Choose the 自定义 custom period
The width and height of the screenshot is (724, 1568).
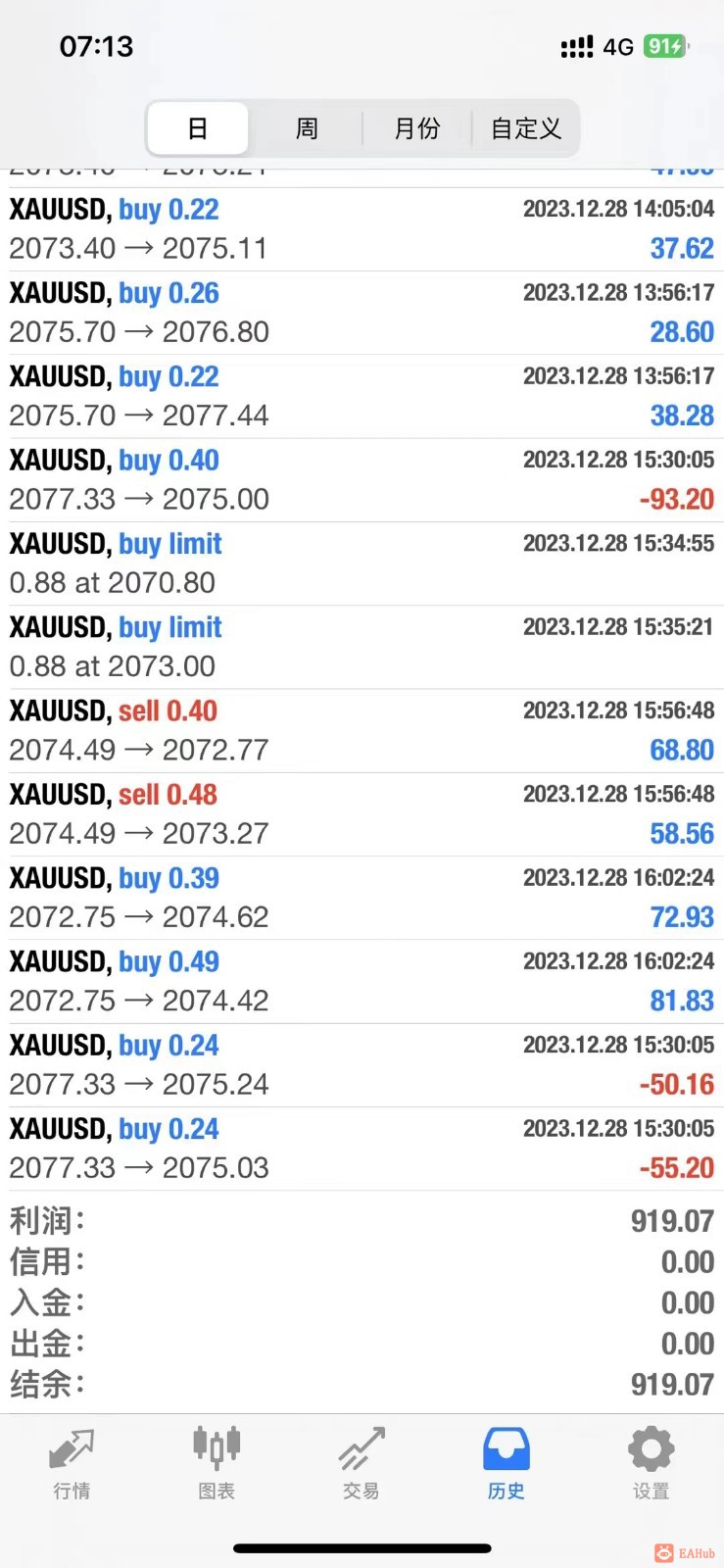526,128
